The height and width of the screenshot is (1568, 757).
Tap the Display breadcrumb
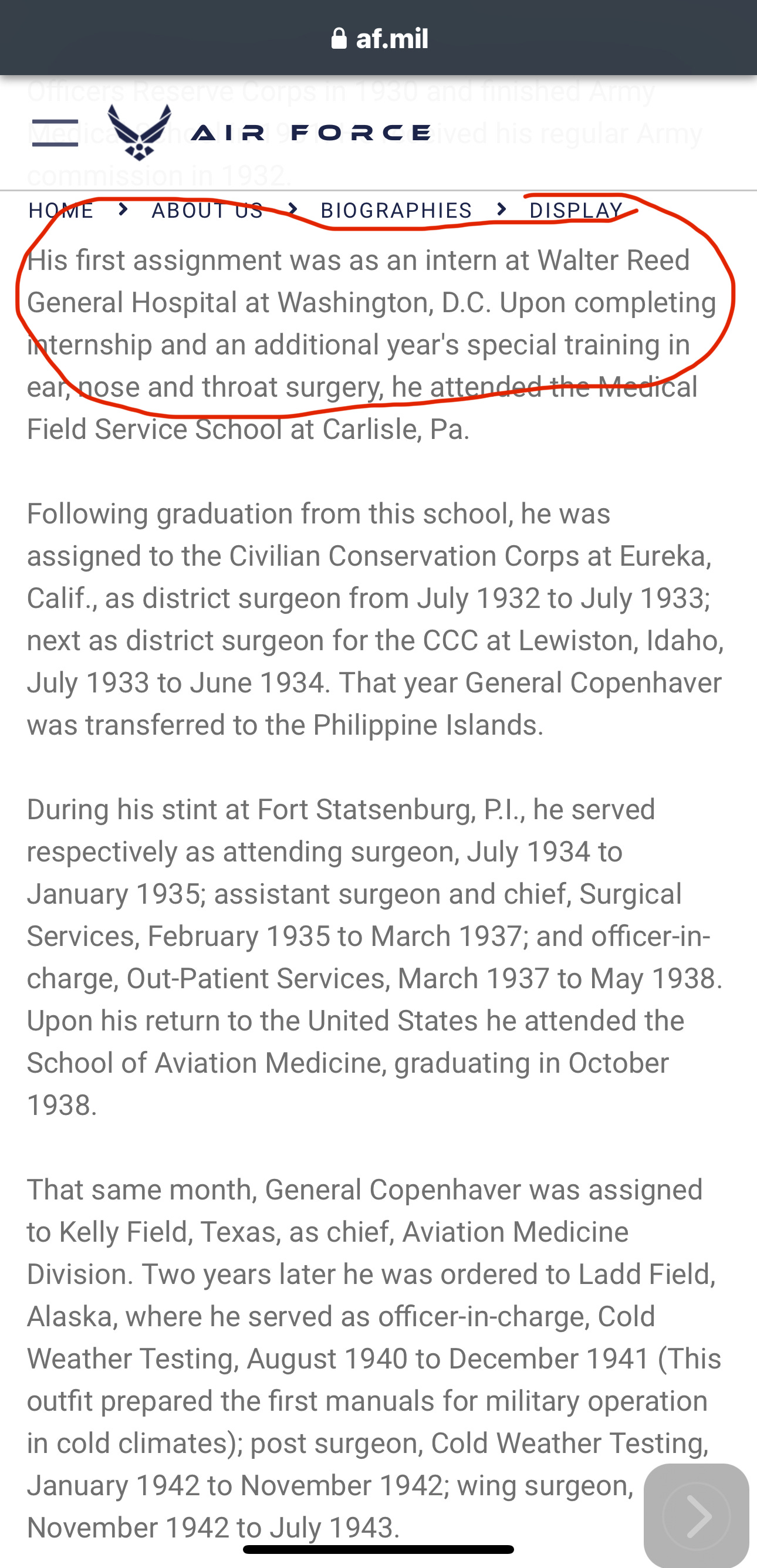[576, 211]
